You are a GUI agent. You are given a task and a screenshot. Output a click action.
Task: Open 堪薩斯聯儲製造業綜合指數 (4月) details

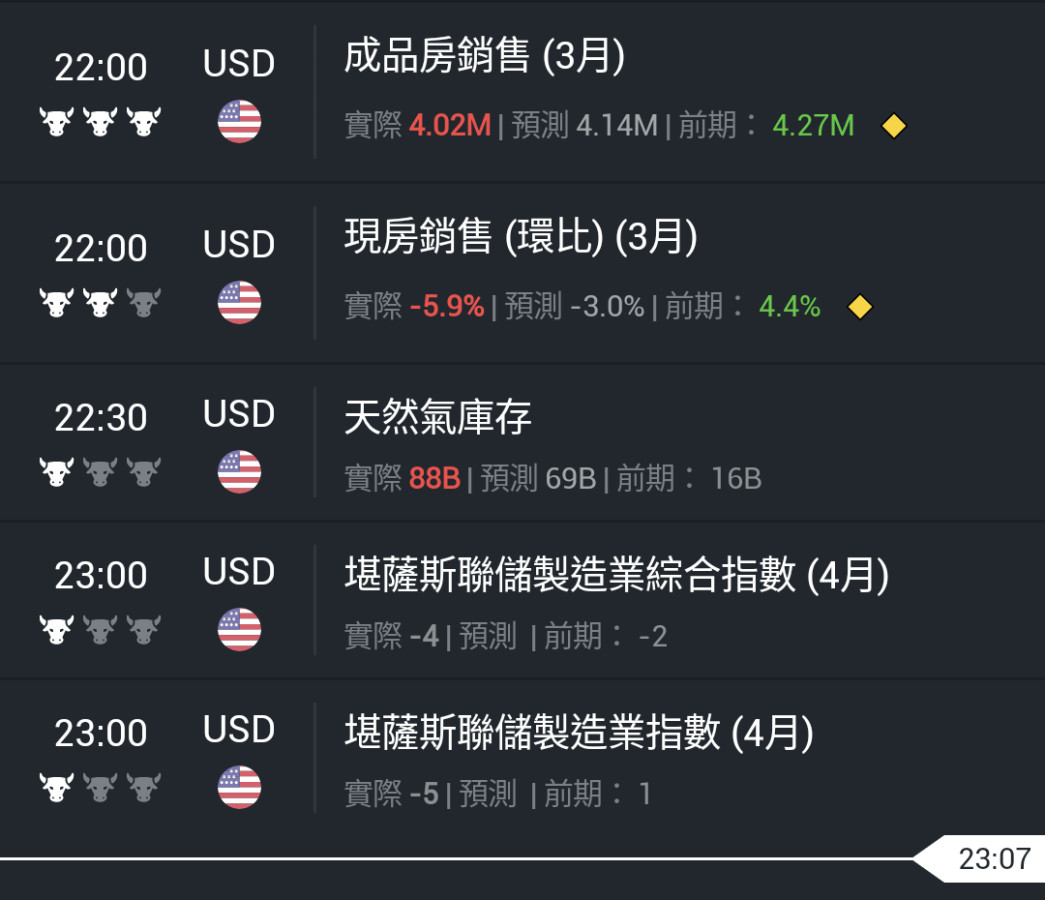pos(615,575)
